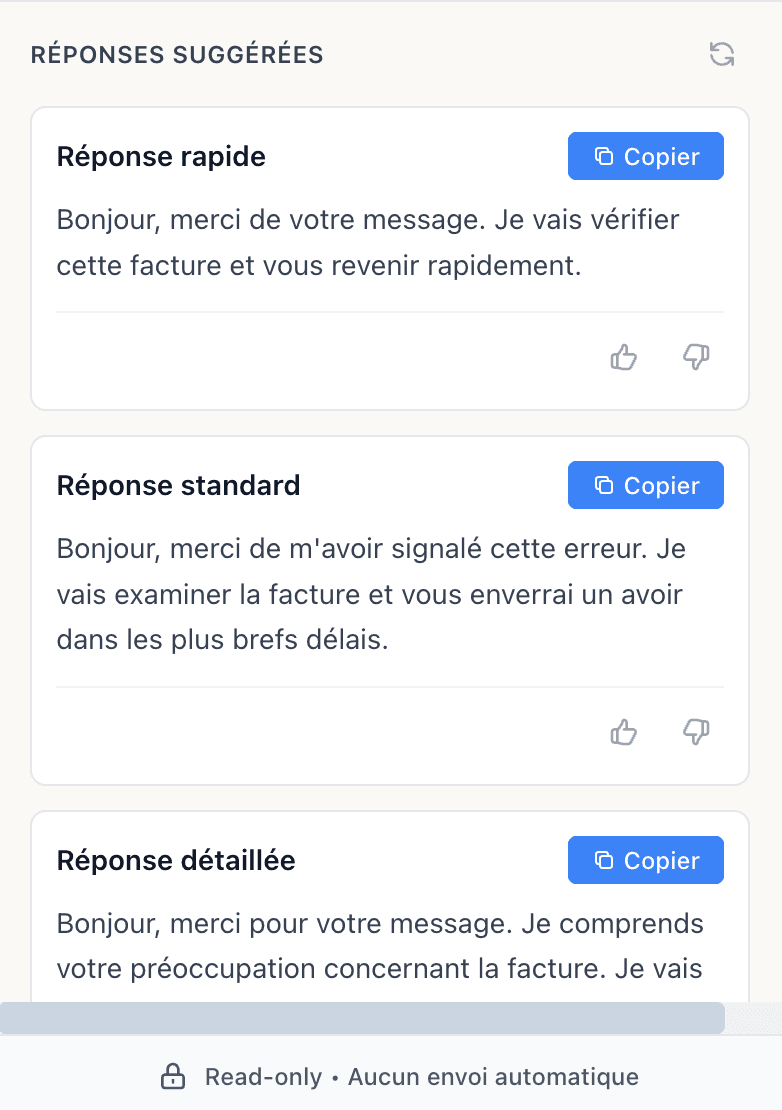Rate the Réponse standard with thumbs up
Image resolution: width=782 pixels, height=1110 pixels.
[623, 732]
